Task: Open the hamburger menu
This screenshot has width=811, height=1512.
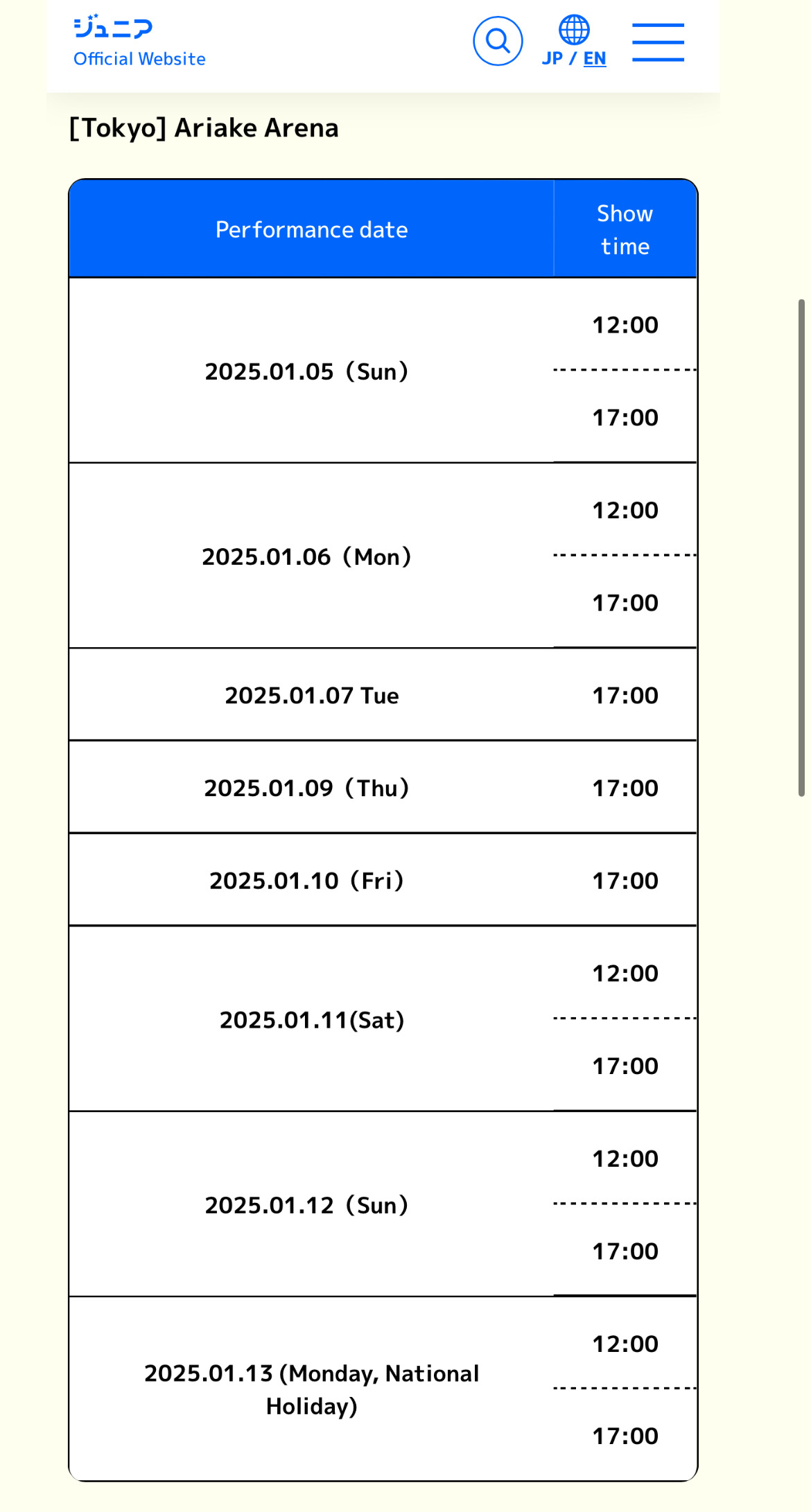Action: 658,42
